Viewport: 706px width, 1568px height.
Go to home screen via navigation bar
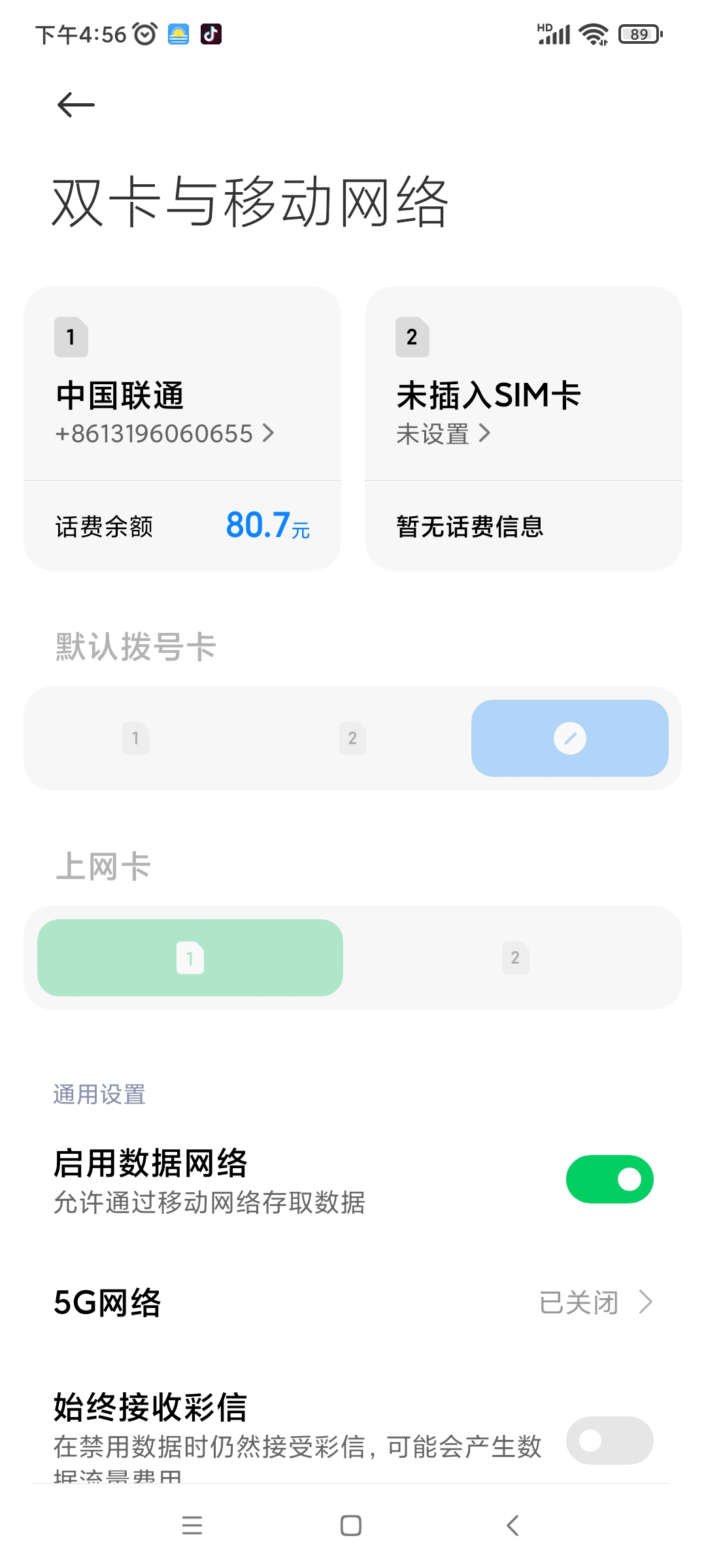351,1526
